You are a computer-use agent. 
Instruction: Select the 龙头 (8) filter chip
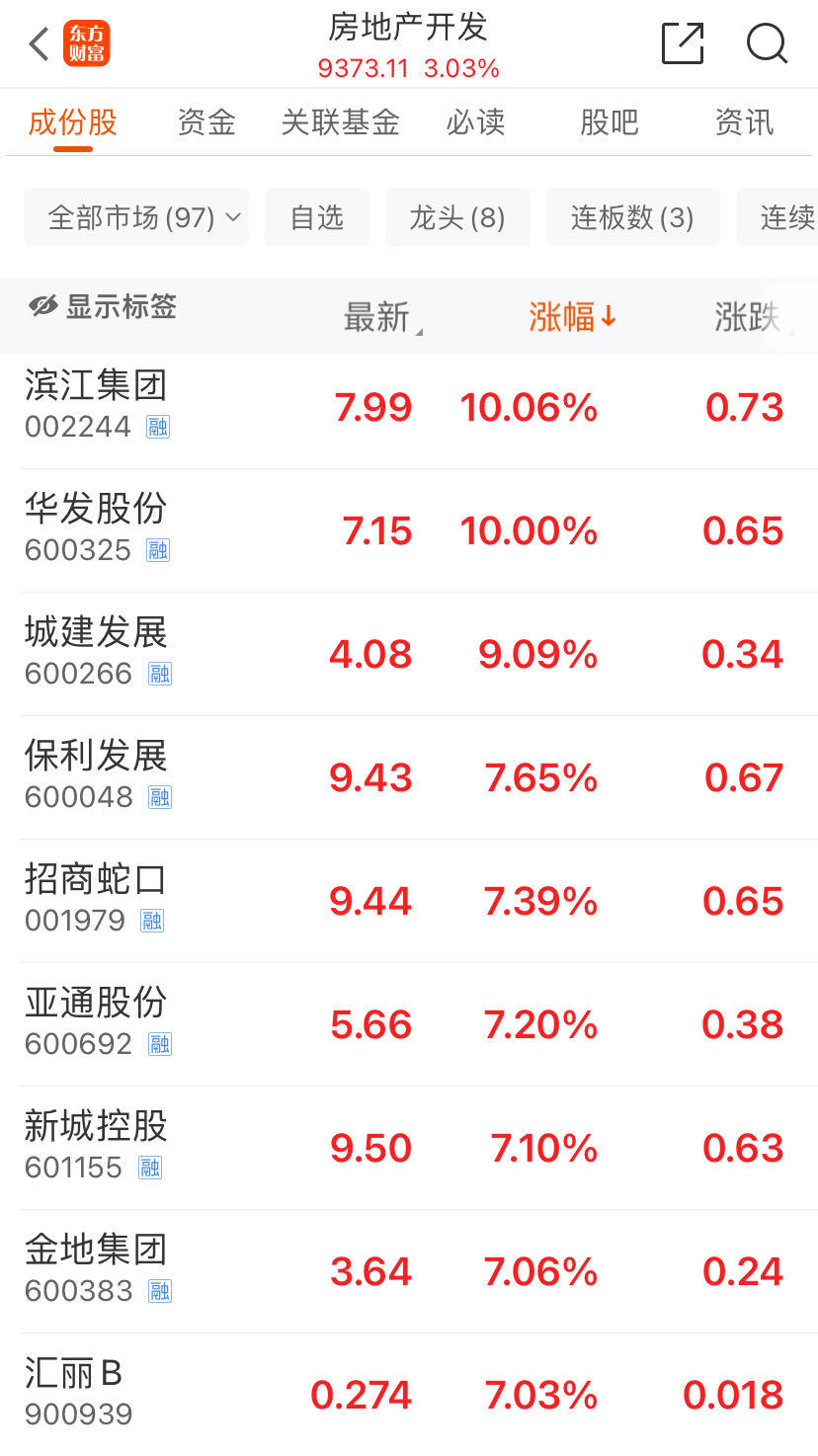tap(457, 217)
